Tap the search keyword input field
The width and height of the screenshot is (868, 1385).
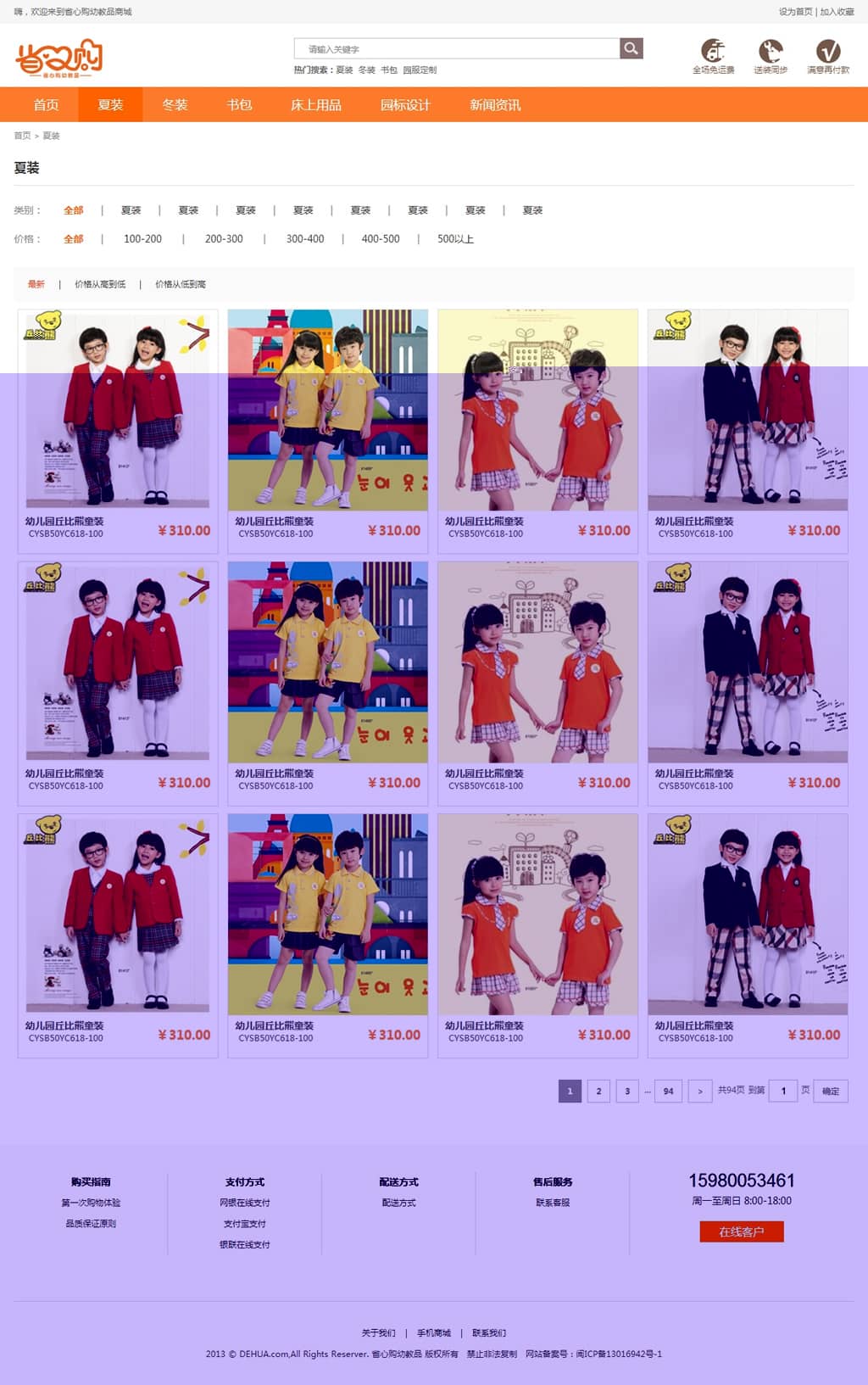[456, 49]
